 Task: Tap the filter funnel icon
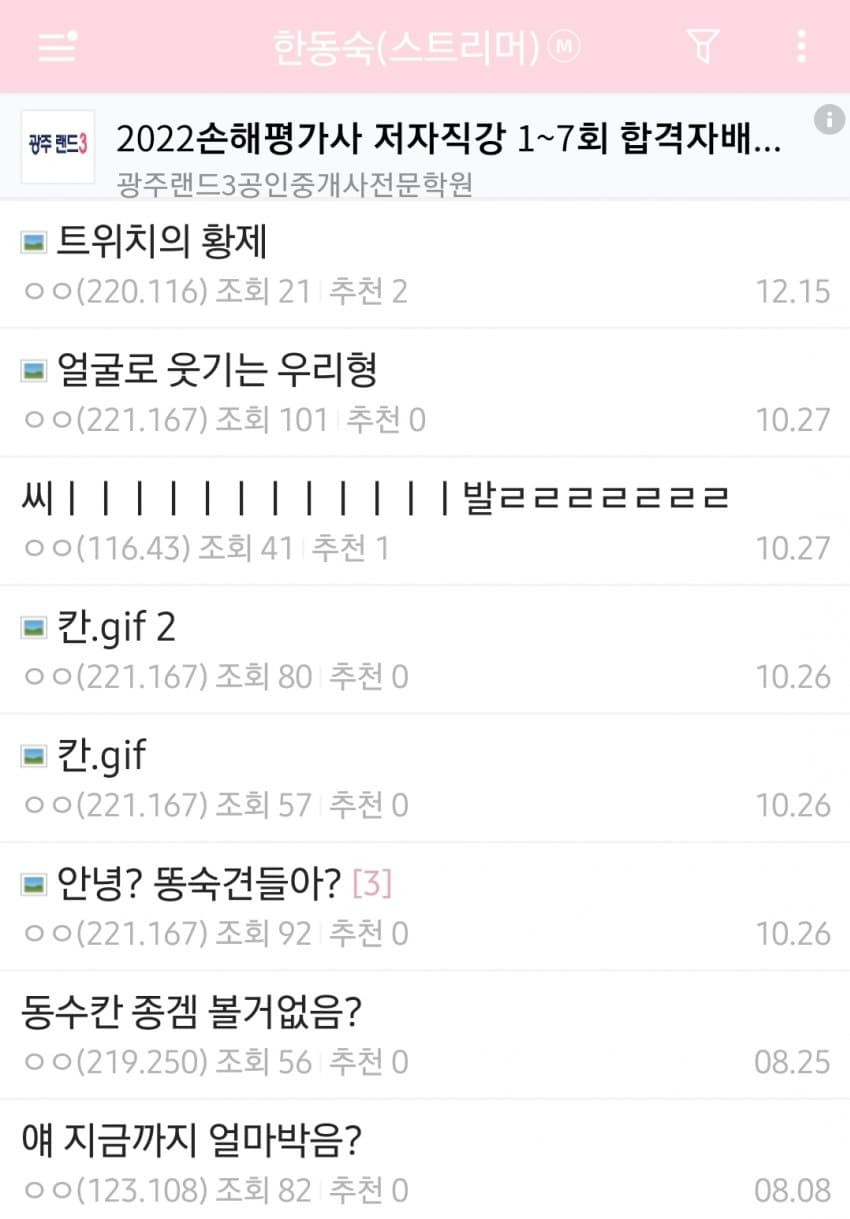point(703,46)
